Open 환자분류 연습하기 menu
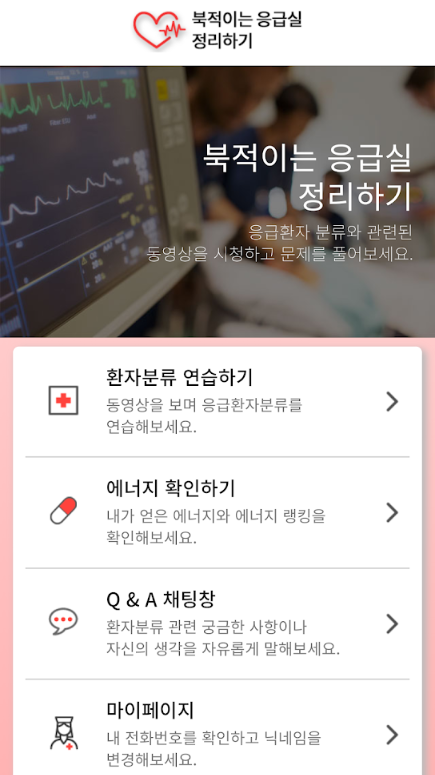This screenshot has height=775, width=435. pos(218,402)
